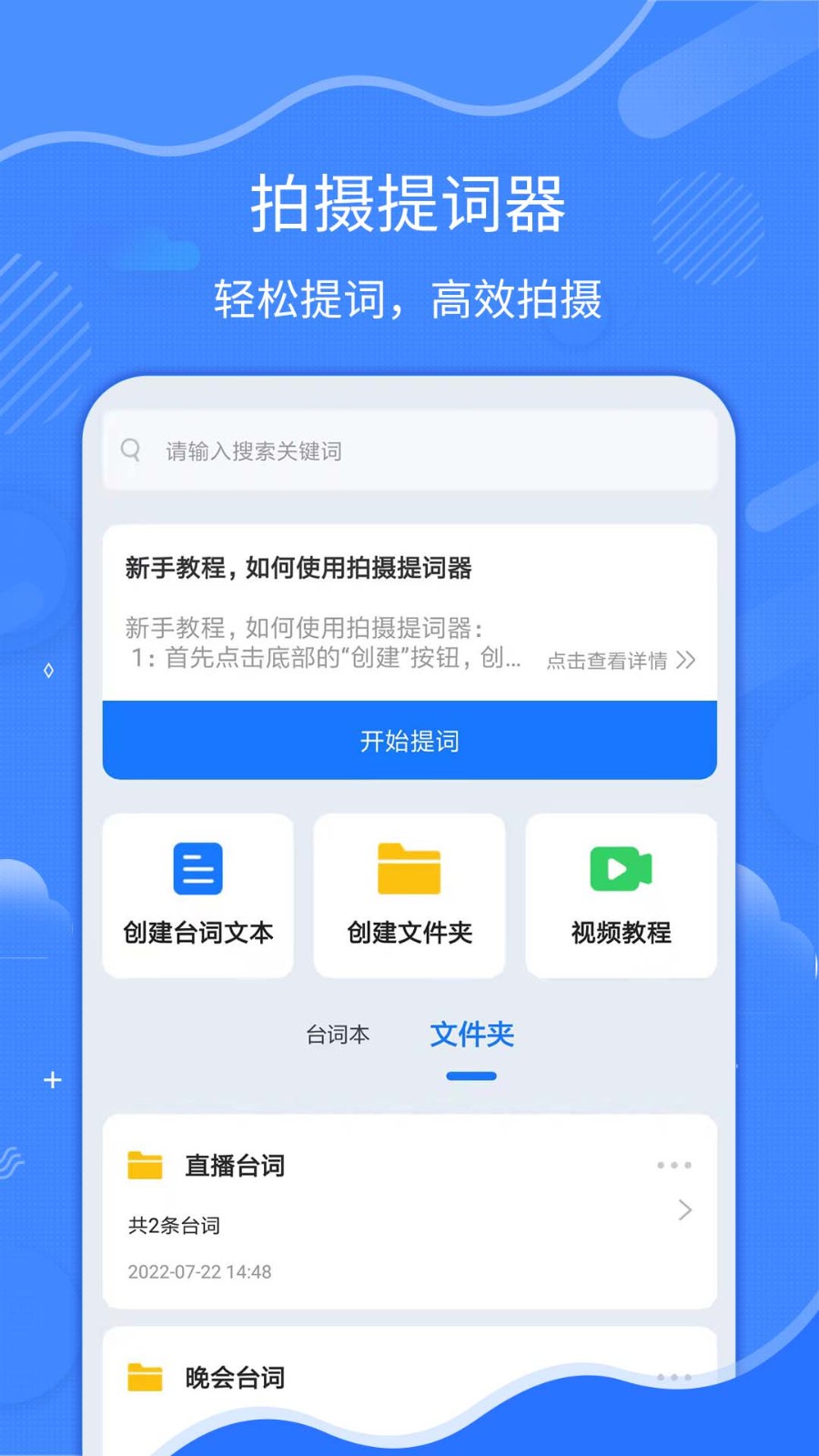Image resolution: width=819 pixels, height=1456 pixels.
Task: Switch to the 台词本 tab
Action: click(338, 1035)
